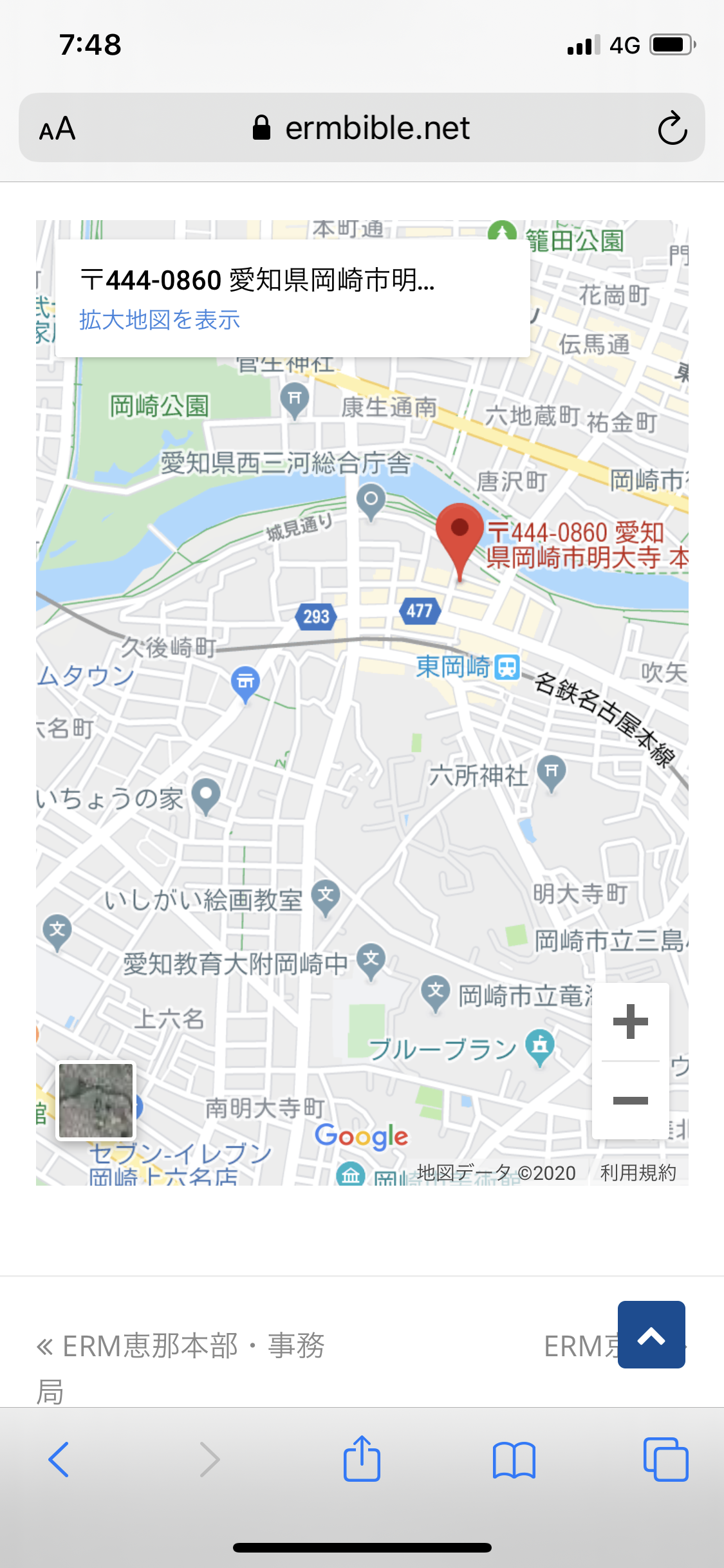Select 東岡崎 station on the map
Viewport: 724px width, 1568px height.
tap(507, 667)
